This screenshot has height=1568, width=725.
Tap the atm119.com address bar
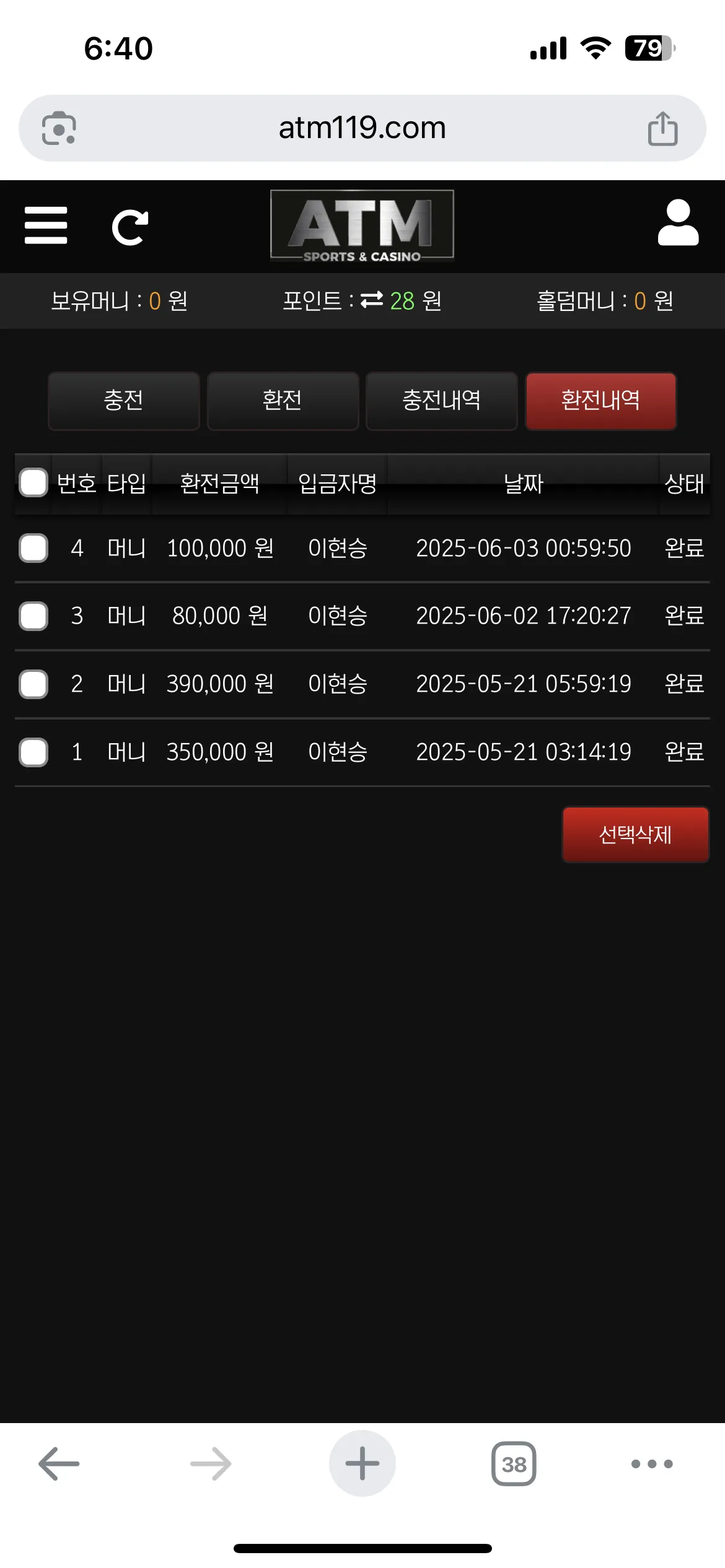click(362, 128)
